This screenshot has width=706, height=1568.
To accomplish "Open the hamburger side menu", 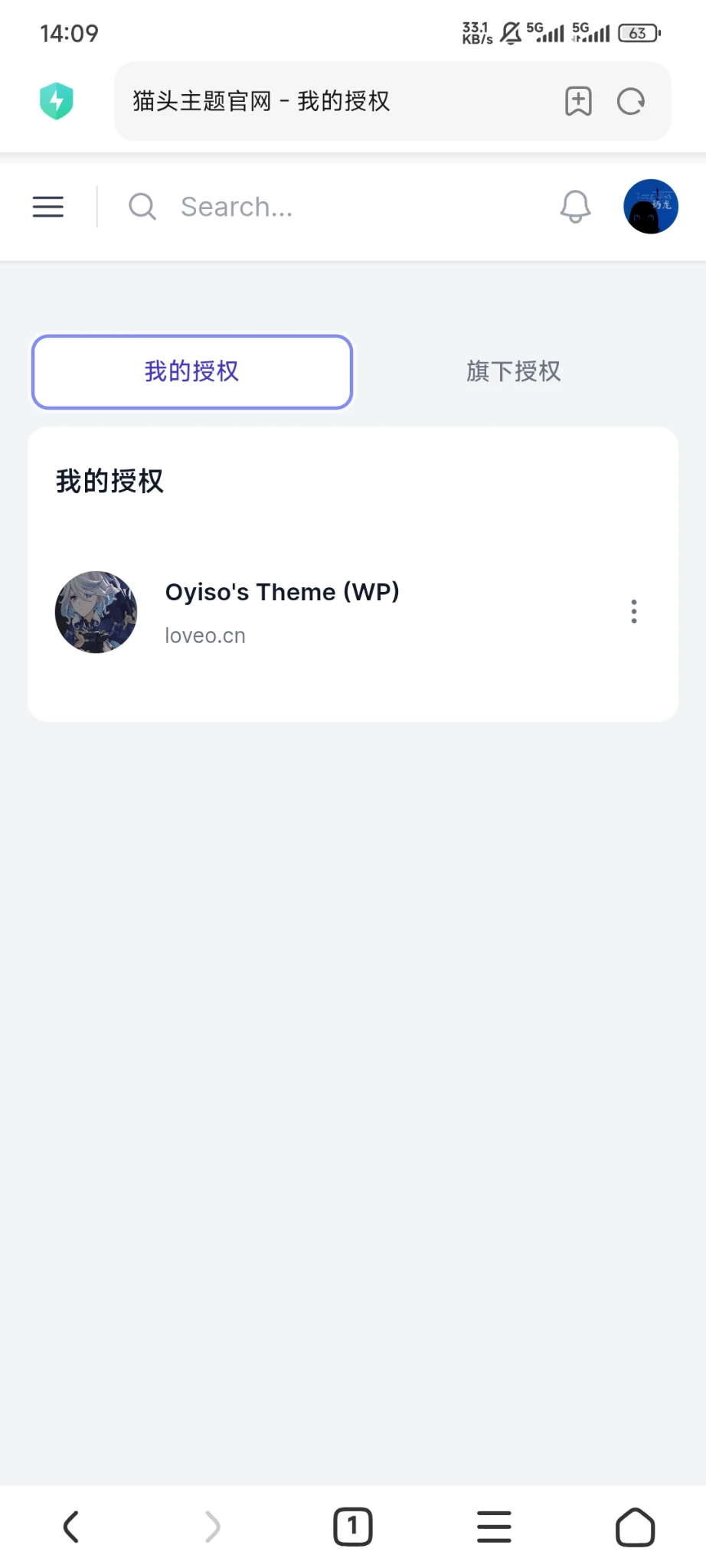I will tap(47, 207).
